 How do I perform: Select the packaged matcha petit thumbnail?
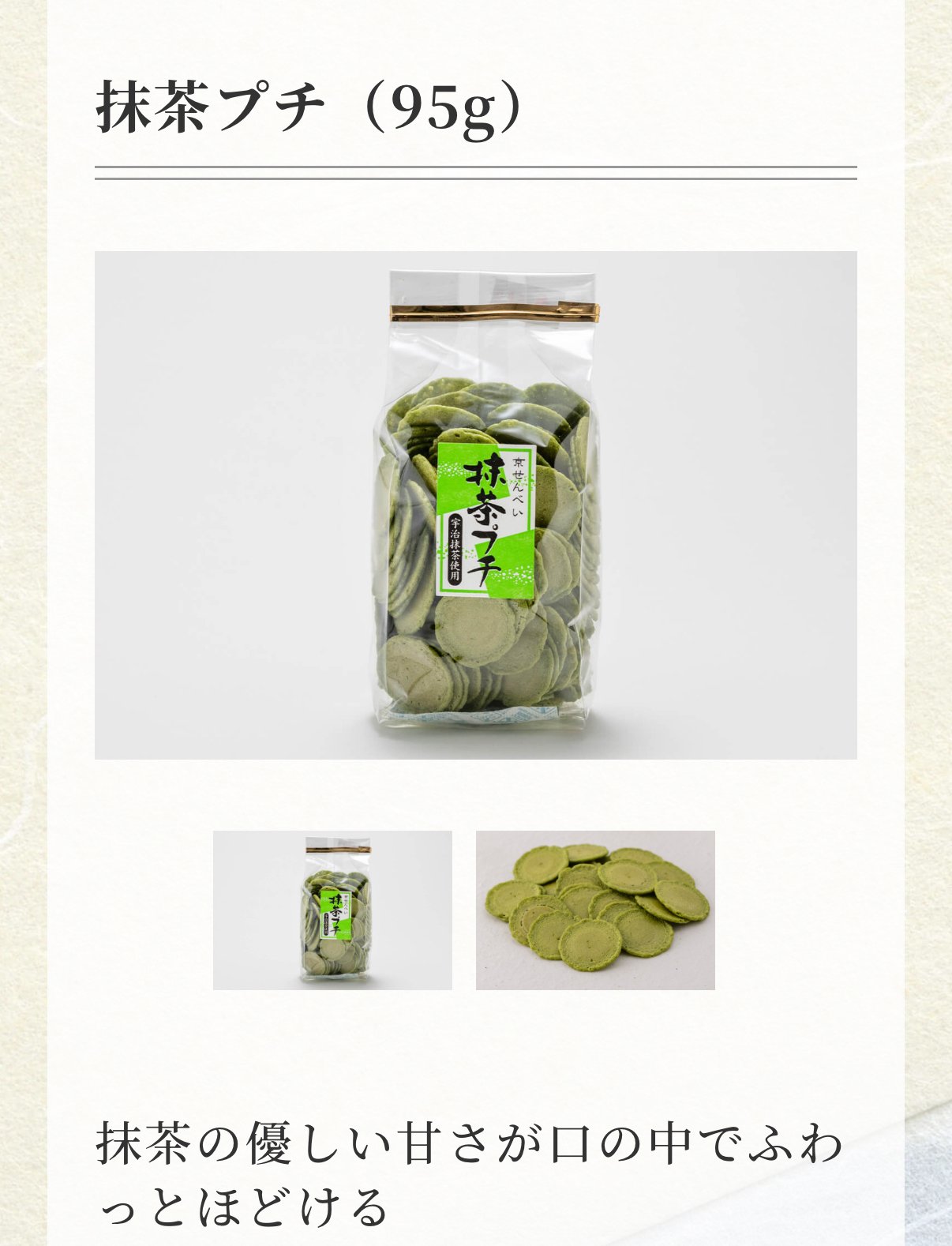click(x=332, y=910)
